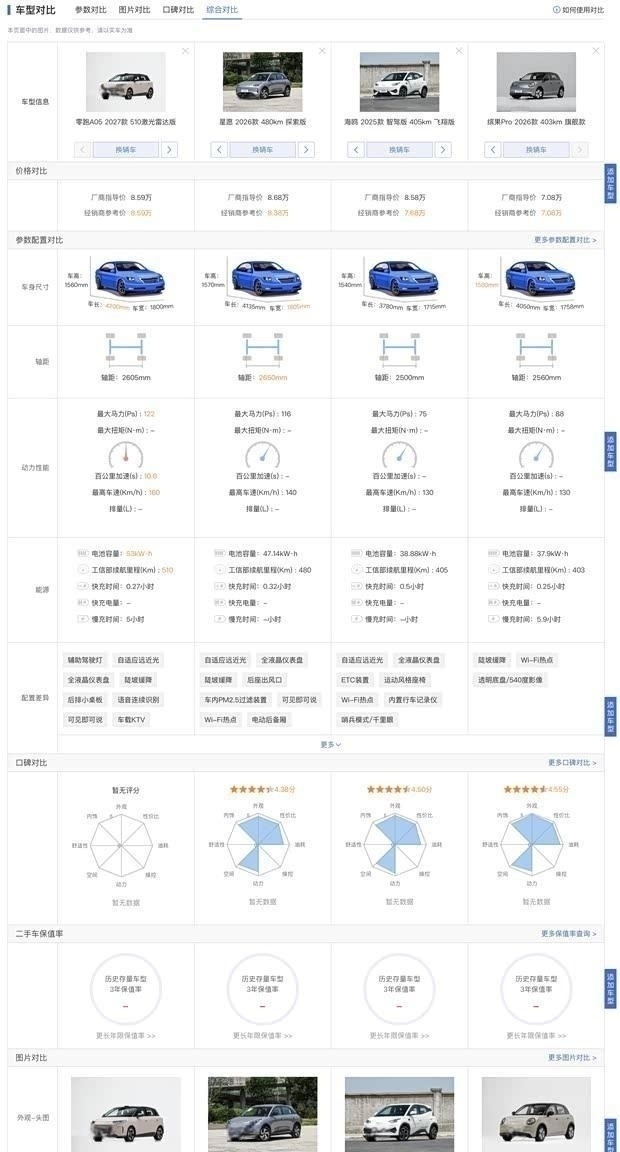Expand 更多 under the 配置差异 section
Viewport: 620px width, 1152px height.
tap(331, 744)
